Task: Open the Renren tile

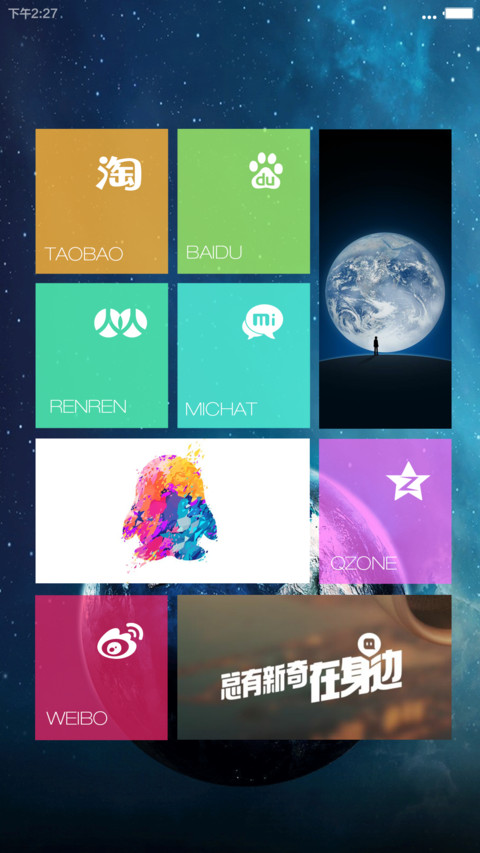Action: coord(102,355)
